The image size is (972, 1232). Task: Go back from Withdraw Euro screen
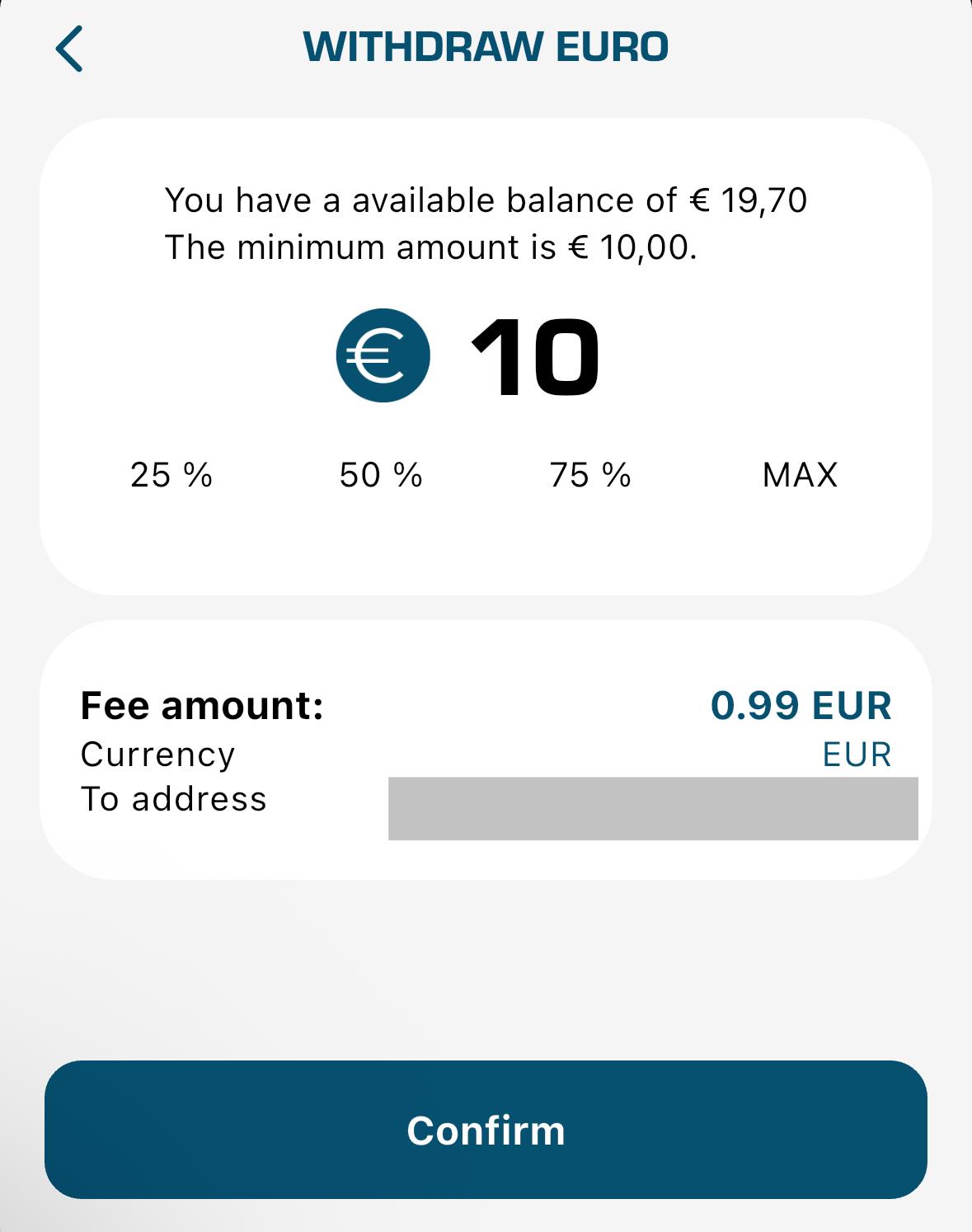(x=69, y=49)
